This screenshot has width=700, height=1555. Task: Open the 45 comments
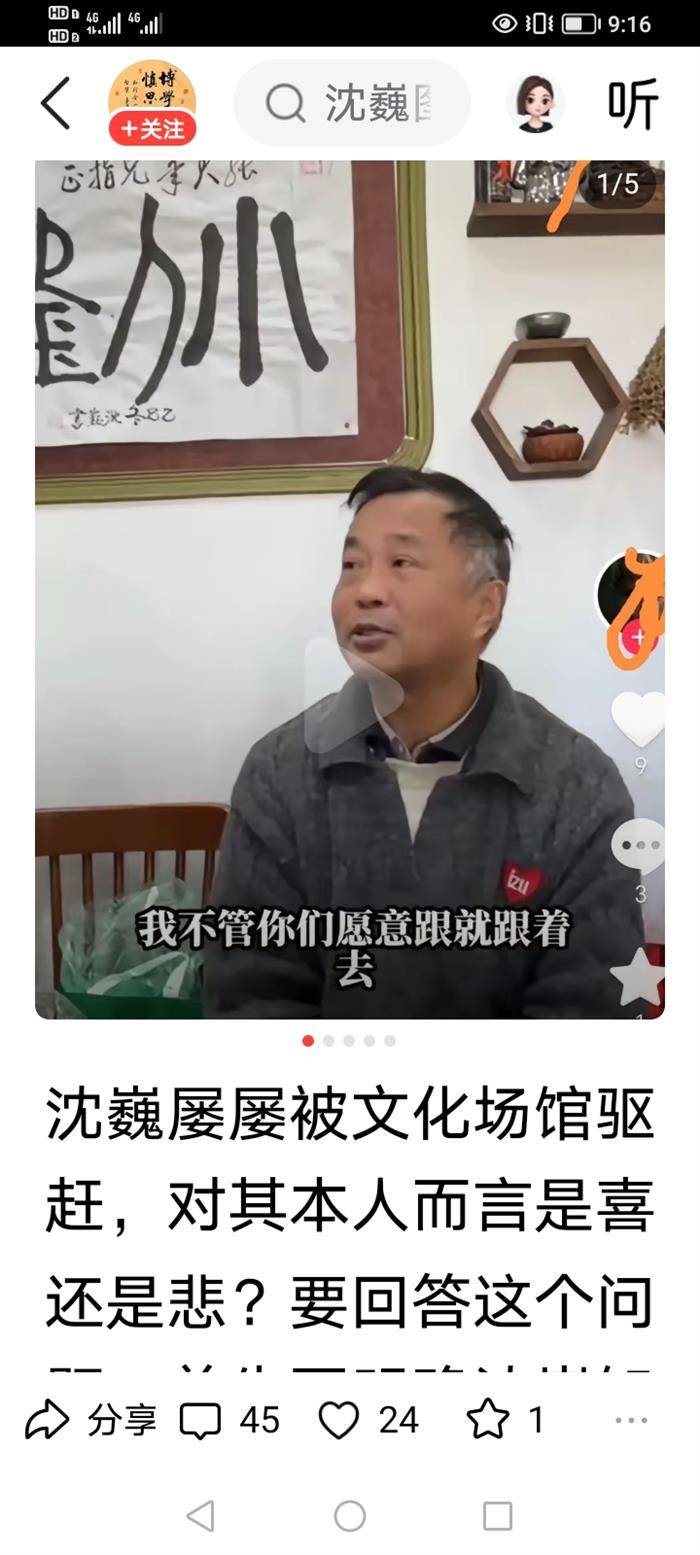229,1420
